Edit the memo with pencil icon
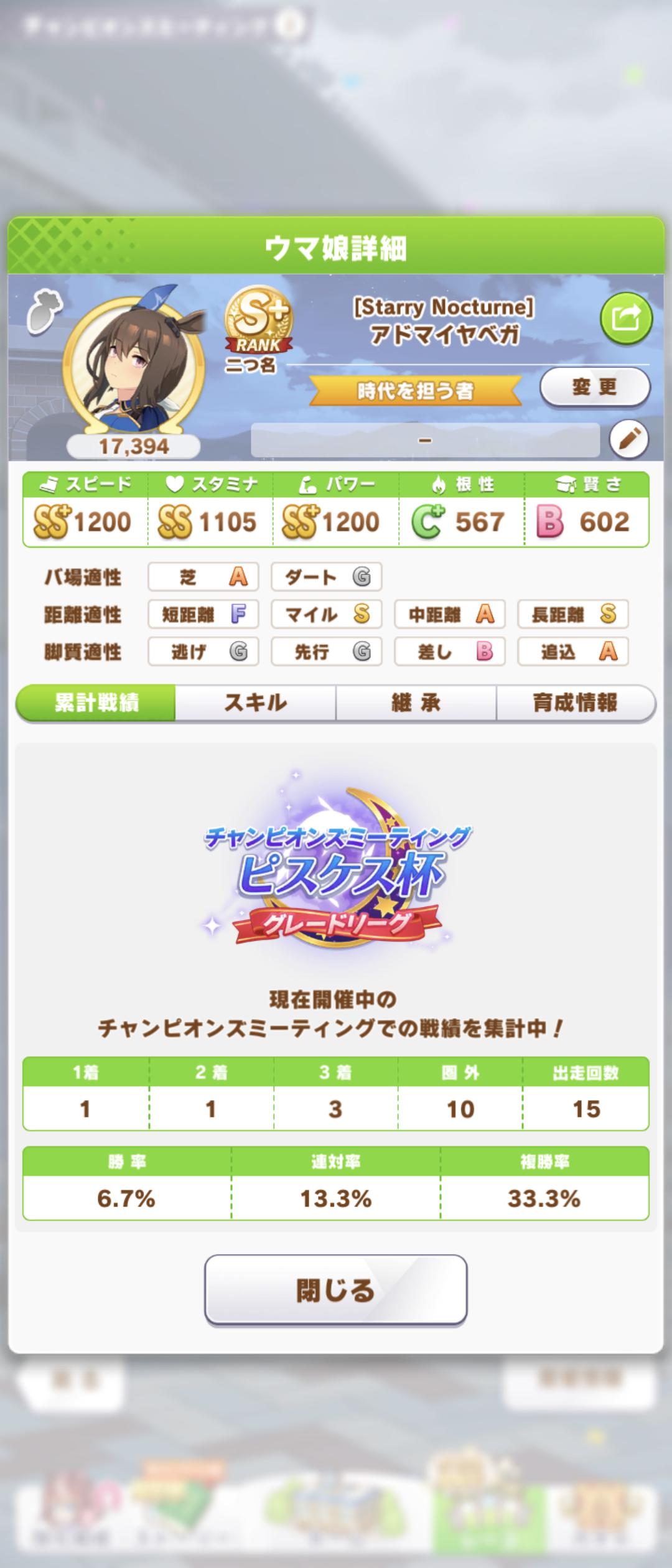Image resolution: width=672 pixels, height=1568 pixels. pyautogui.click(x=628, y=439)
